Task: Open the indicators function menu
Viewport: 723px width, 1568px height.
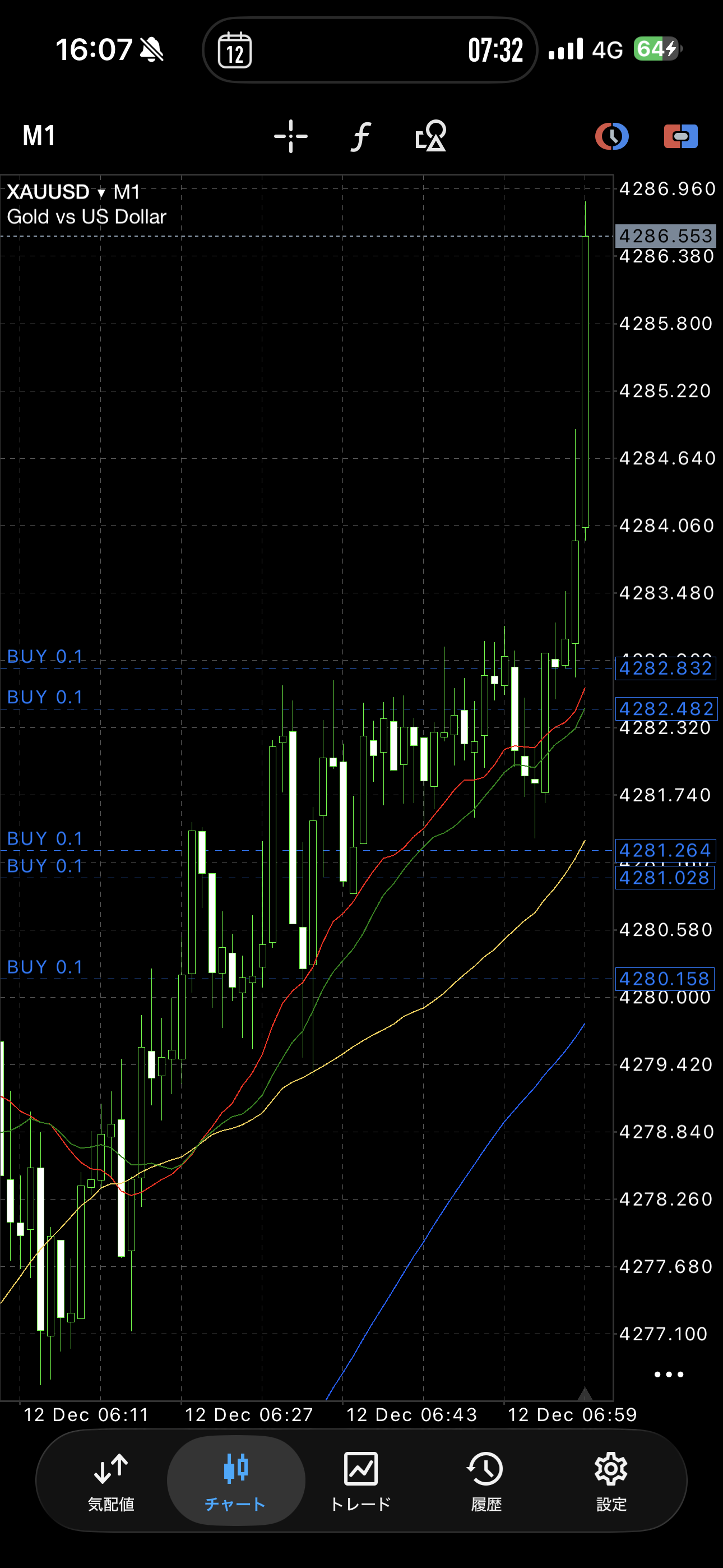Action: pos(361,136)
